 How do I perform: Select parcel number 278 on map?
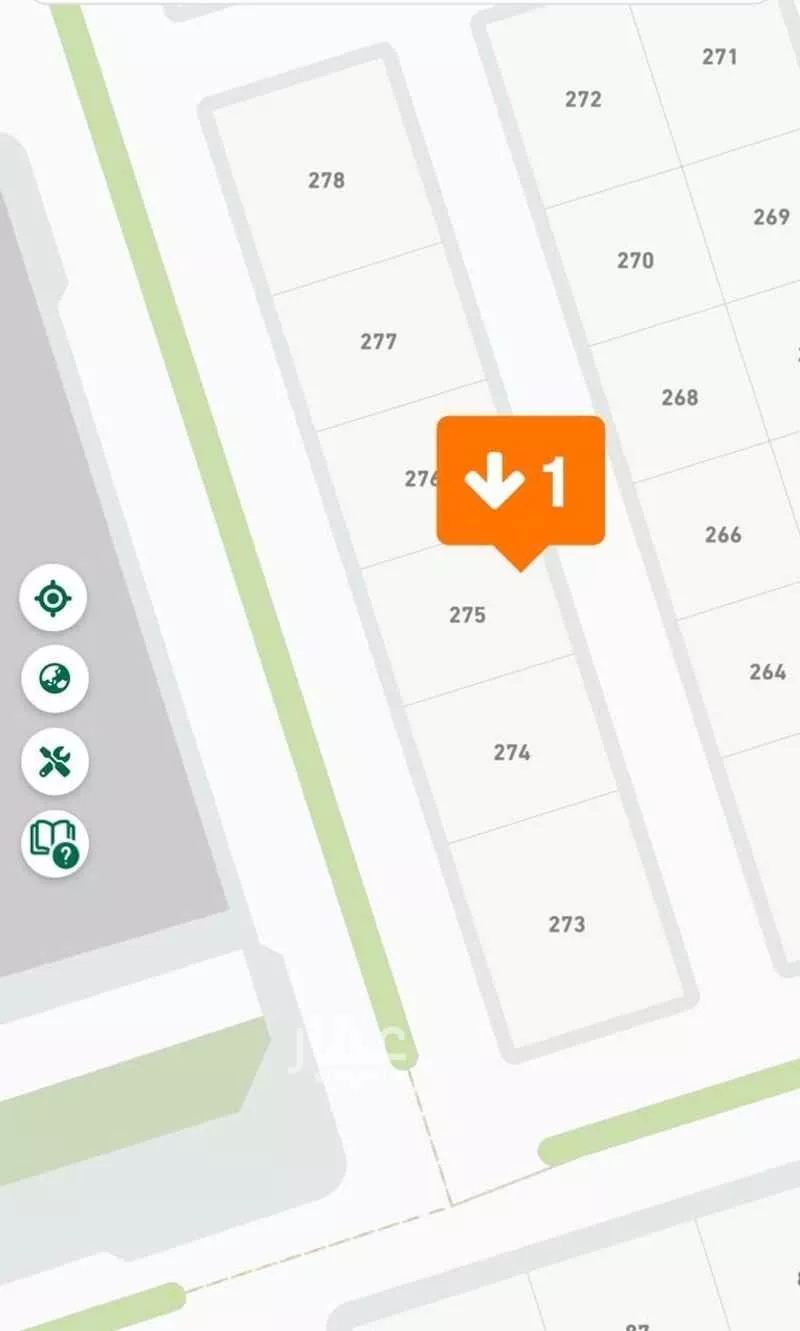(326, 180)
